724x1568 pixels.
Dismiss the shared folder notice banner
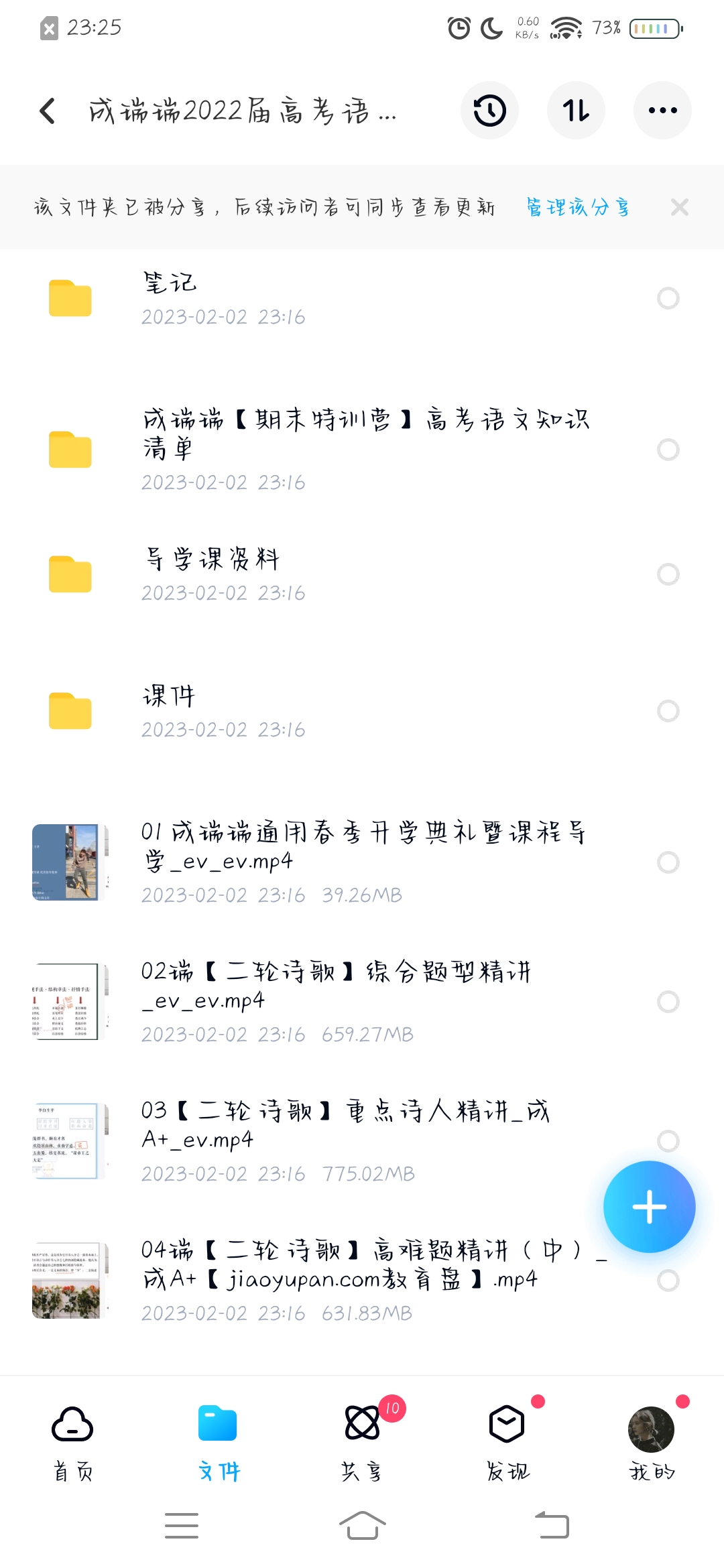click(x=680, y=208)
